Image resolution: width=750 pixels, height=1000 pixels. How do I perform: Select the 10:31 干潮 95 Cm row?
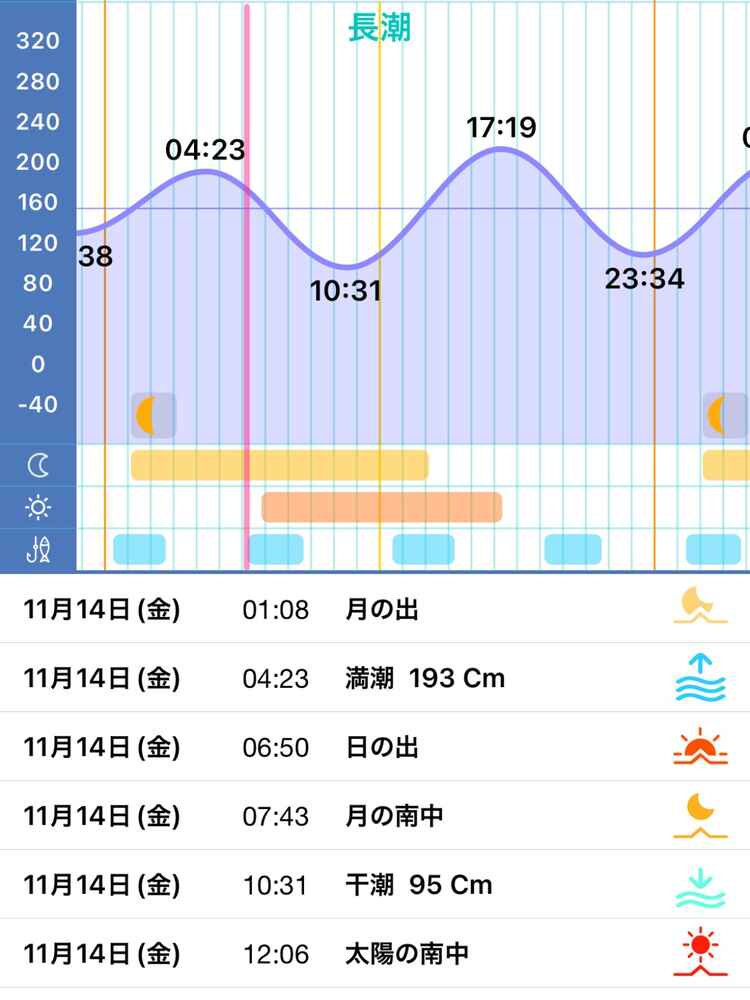click(375, 885)
